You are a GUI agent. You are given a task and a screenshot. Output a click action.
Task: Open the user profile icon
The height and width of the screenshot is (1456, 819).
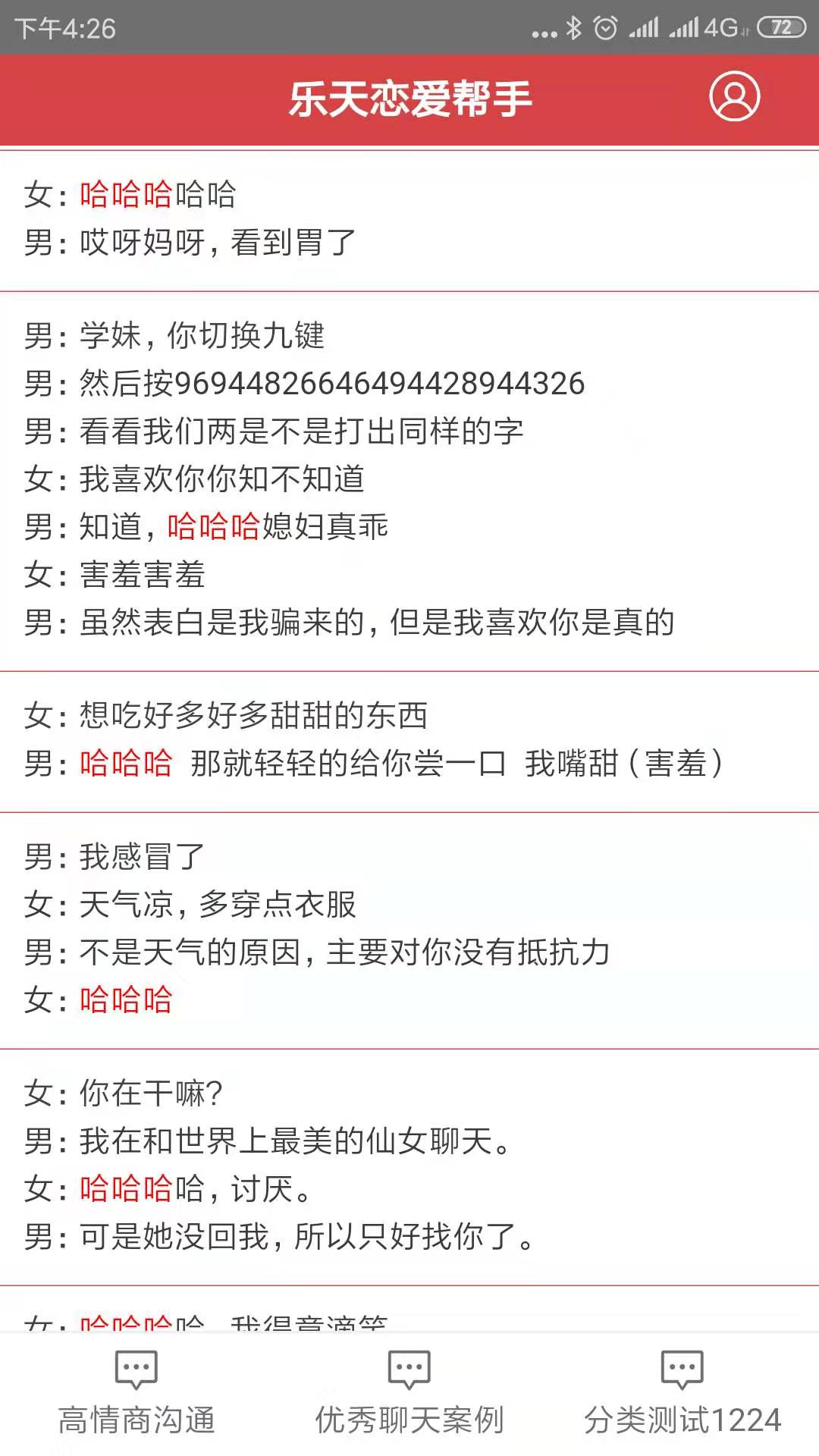click(734, 97)
